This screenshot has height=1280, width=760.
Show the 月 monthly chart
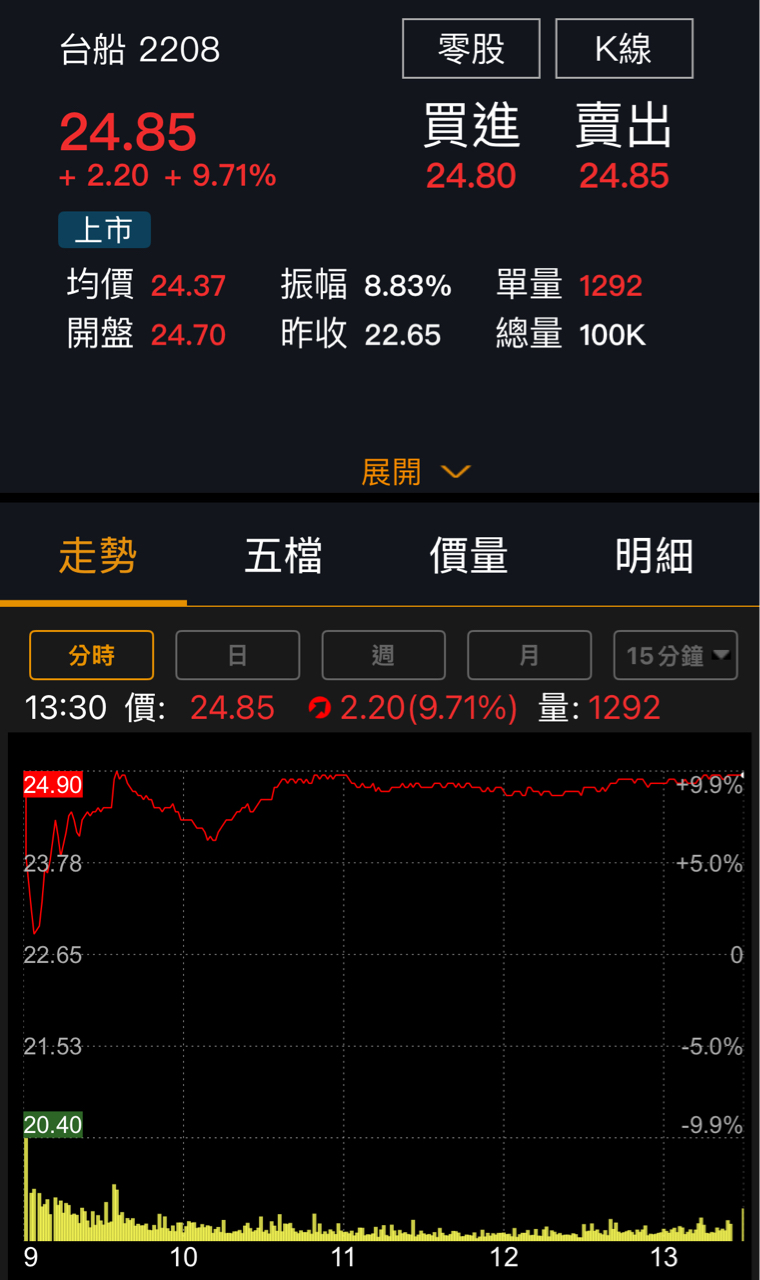click(529, 656)
